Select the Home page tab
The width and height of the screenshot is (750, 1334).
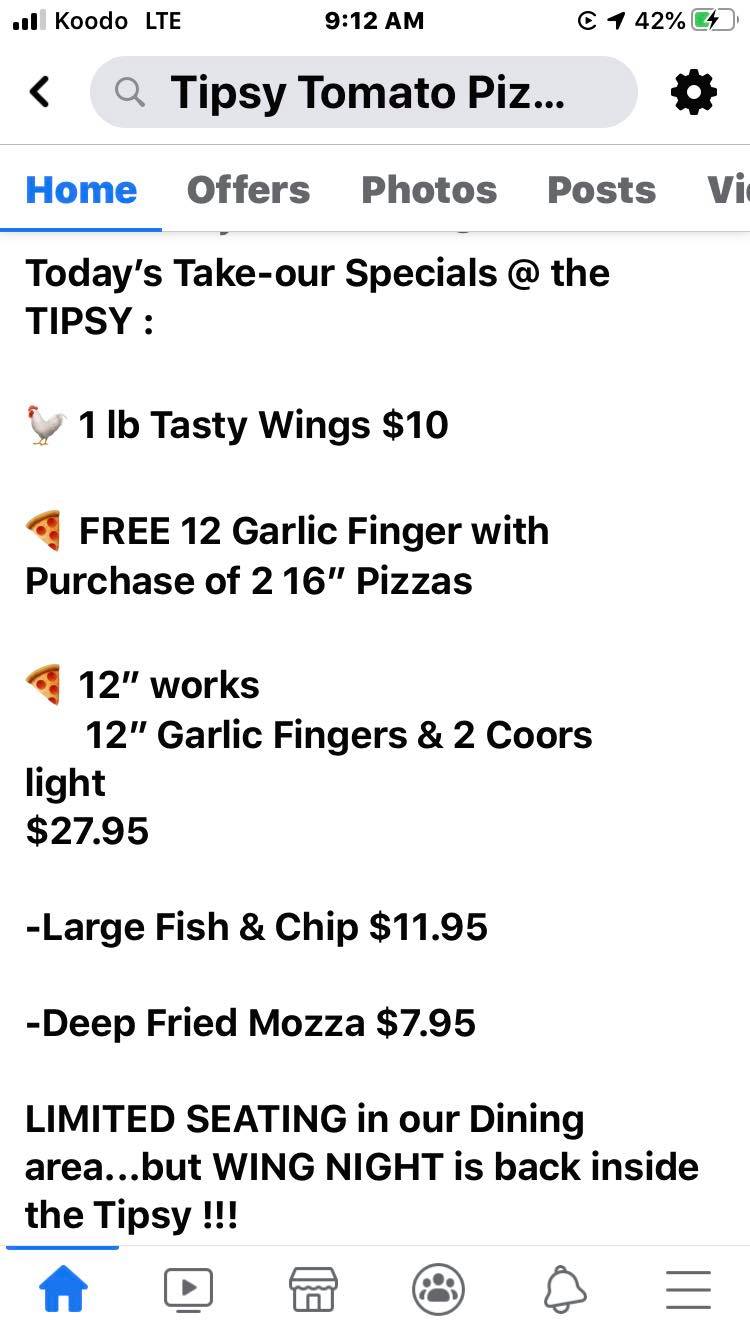(81, 190)
